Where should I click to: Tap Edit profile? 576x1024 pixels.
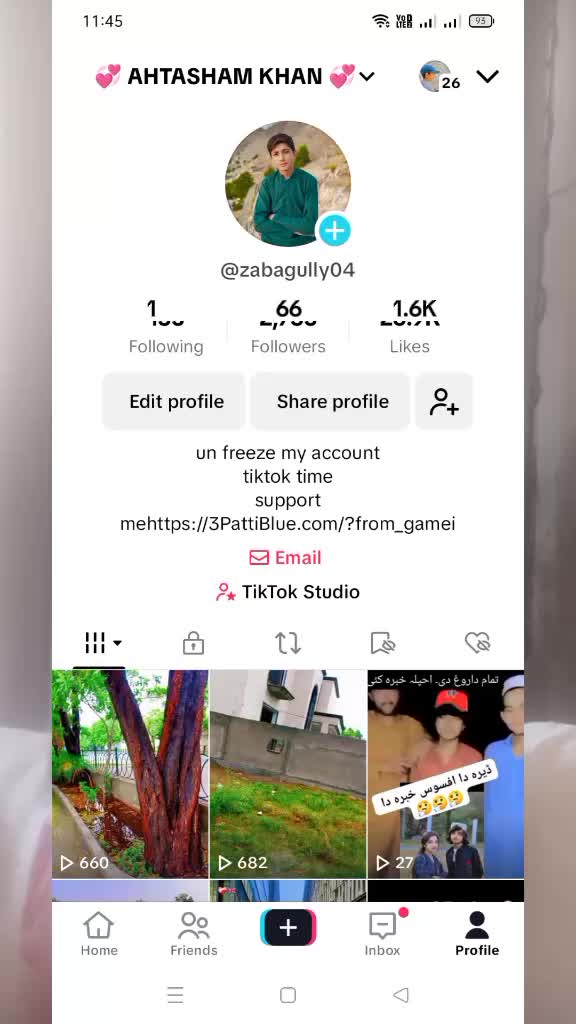click(174, 401)
